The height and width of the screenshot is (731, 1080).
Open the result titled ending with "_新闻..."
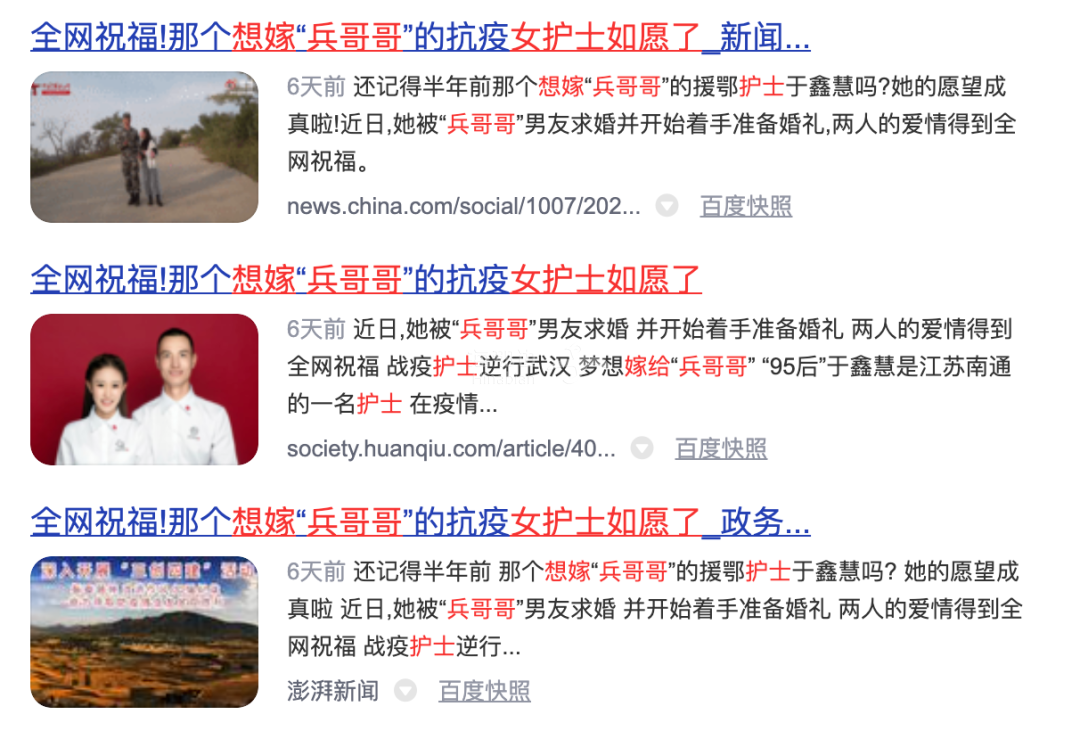tap(420, 37)
